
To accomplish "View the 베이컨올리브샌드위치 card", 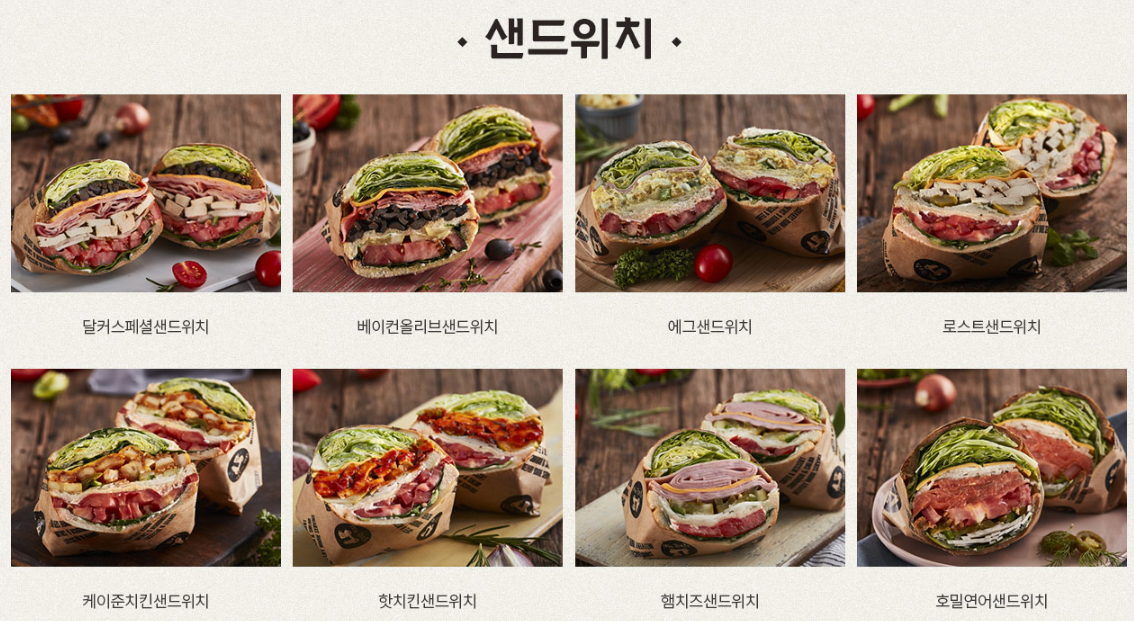I will point(427,193).
